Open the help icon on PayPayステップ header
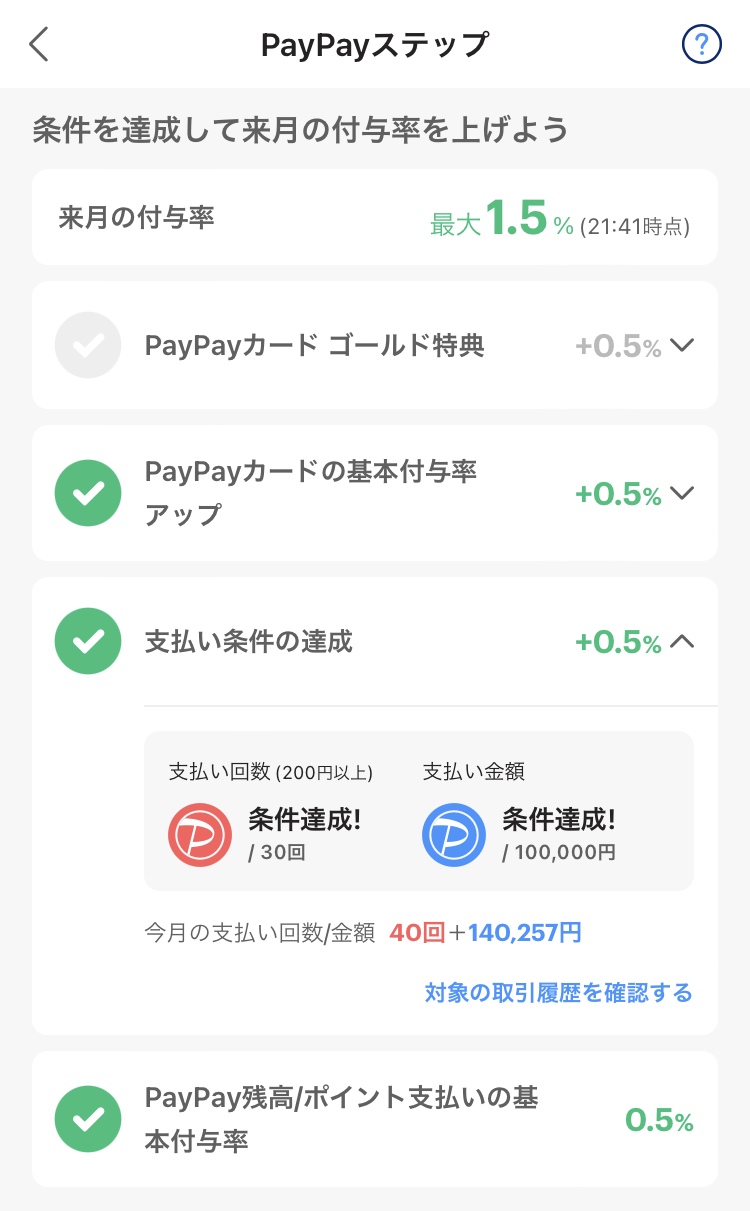Image resolution: width=750 pixels, height=1211 pixels. (x=702, y=44)
